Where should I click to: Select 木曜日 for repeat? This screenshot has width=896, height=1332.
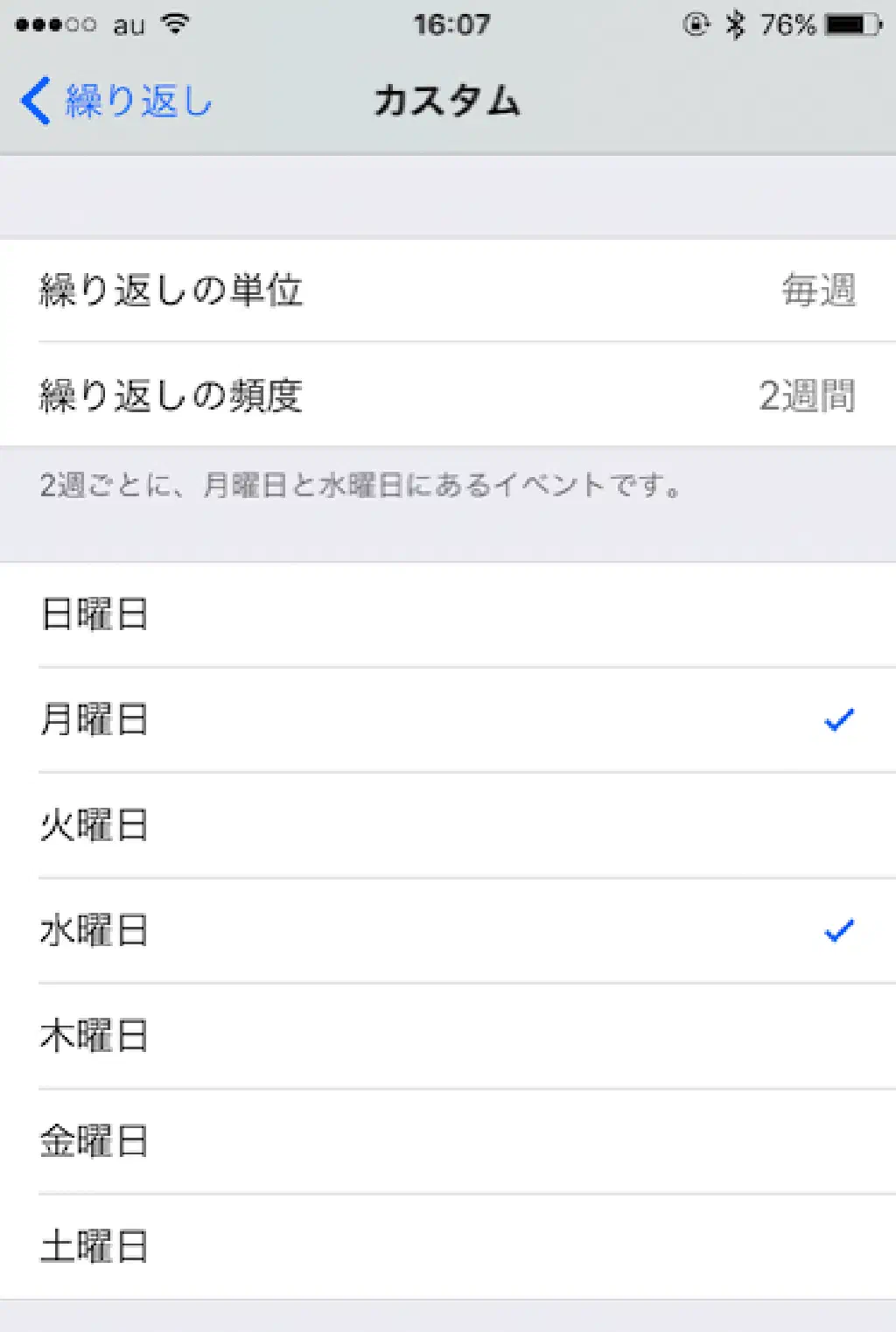coord(448,1035)
